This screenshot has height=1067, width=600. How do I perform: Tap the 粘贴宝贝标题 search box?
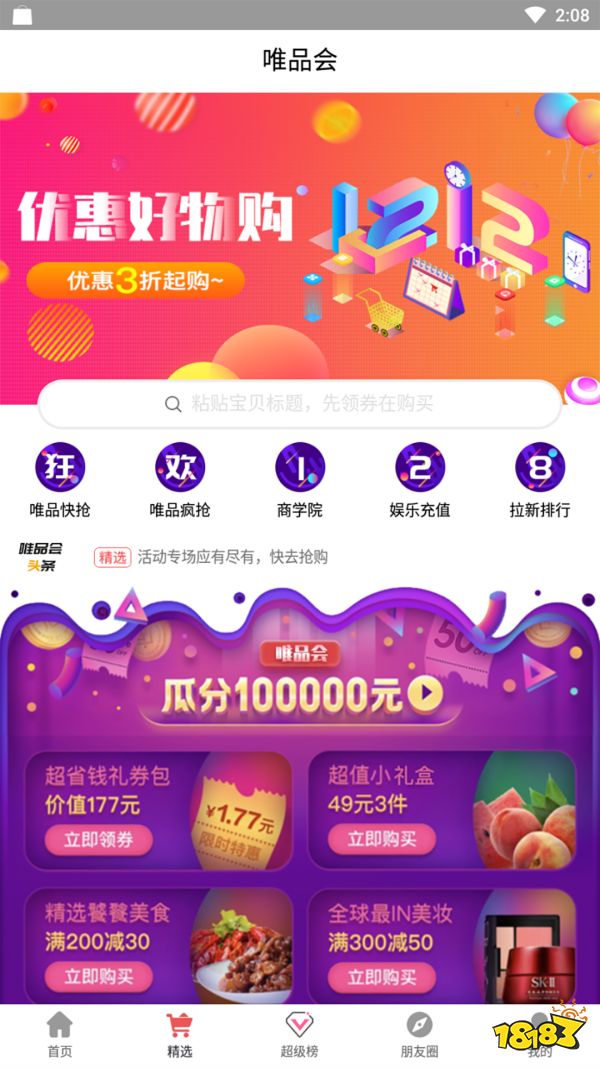point(300,404)
